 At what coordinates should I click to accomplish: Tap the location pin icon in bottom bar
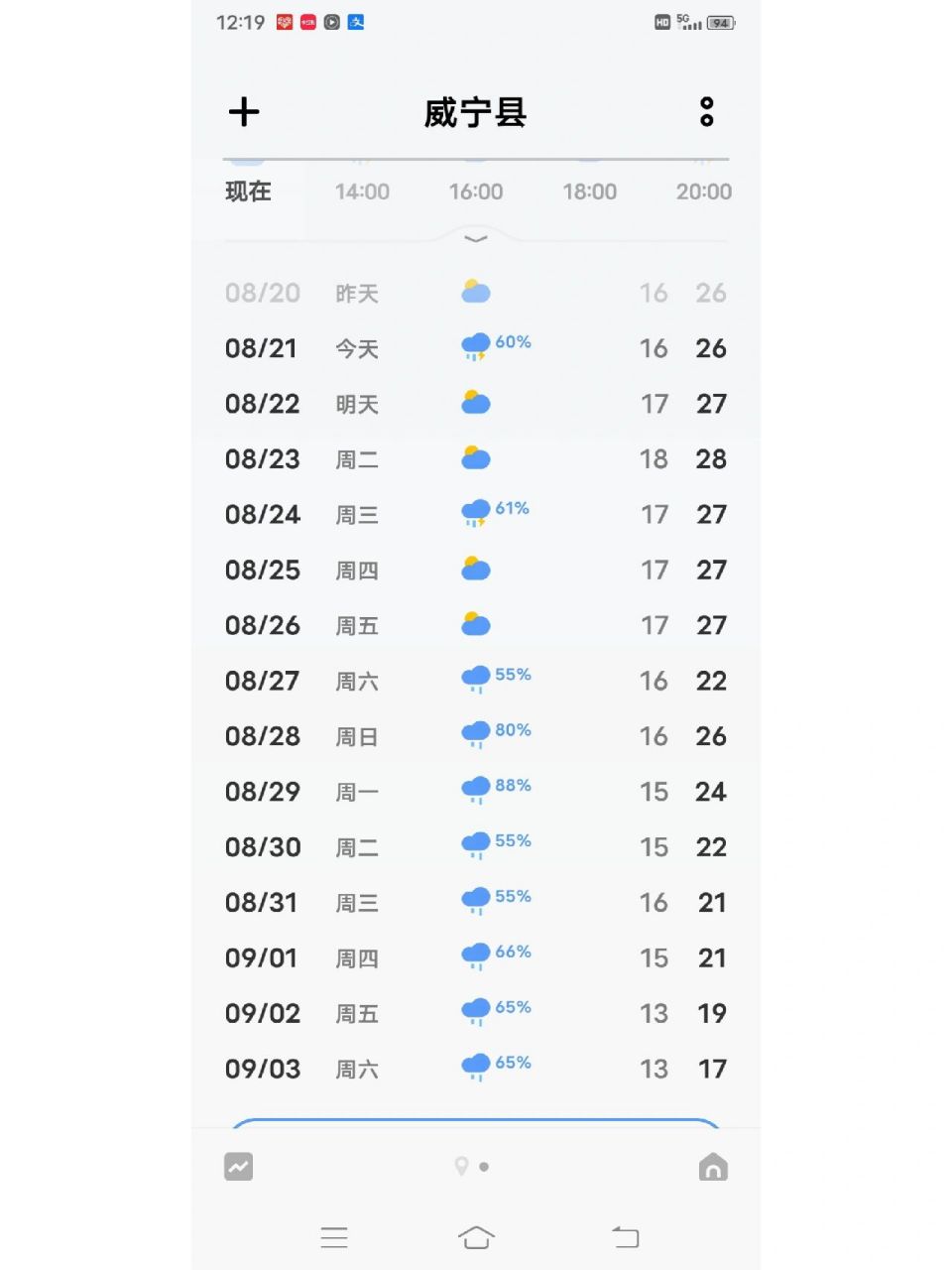460,1166
